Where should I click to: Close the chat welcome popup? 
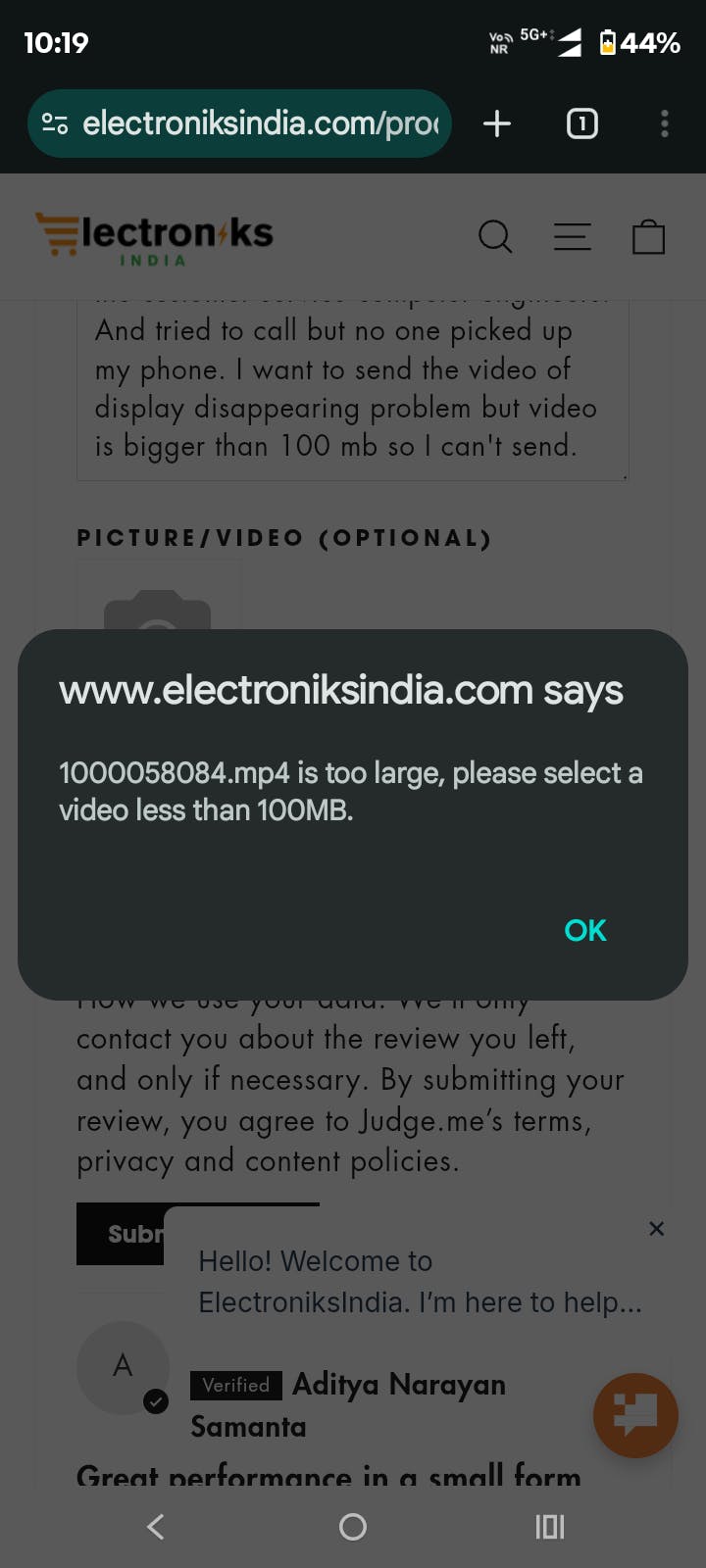(657, 1228)
